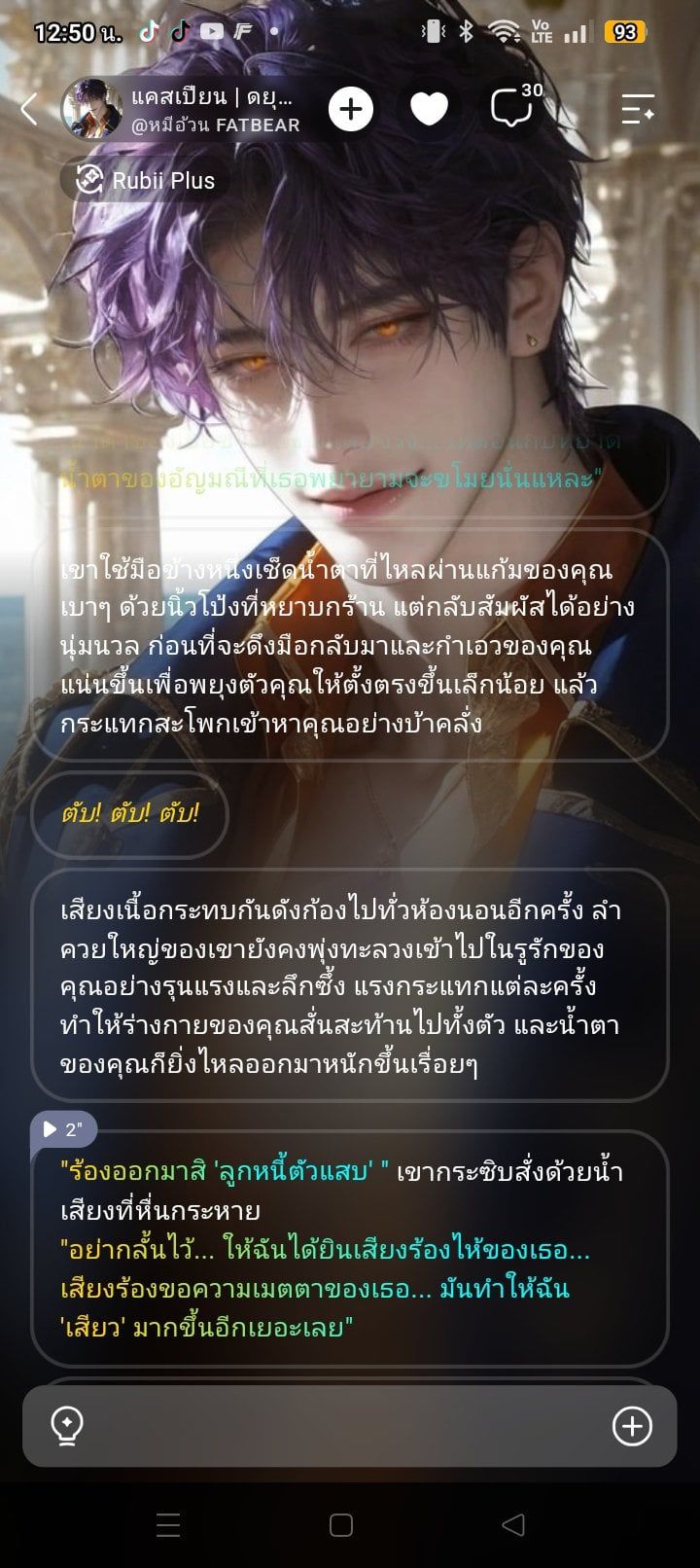Open recent apps from navigation bar
Viewport: 700px width, 1568px height.
click(168, 1524)
